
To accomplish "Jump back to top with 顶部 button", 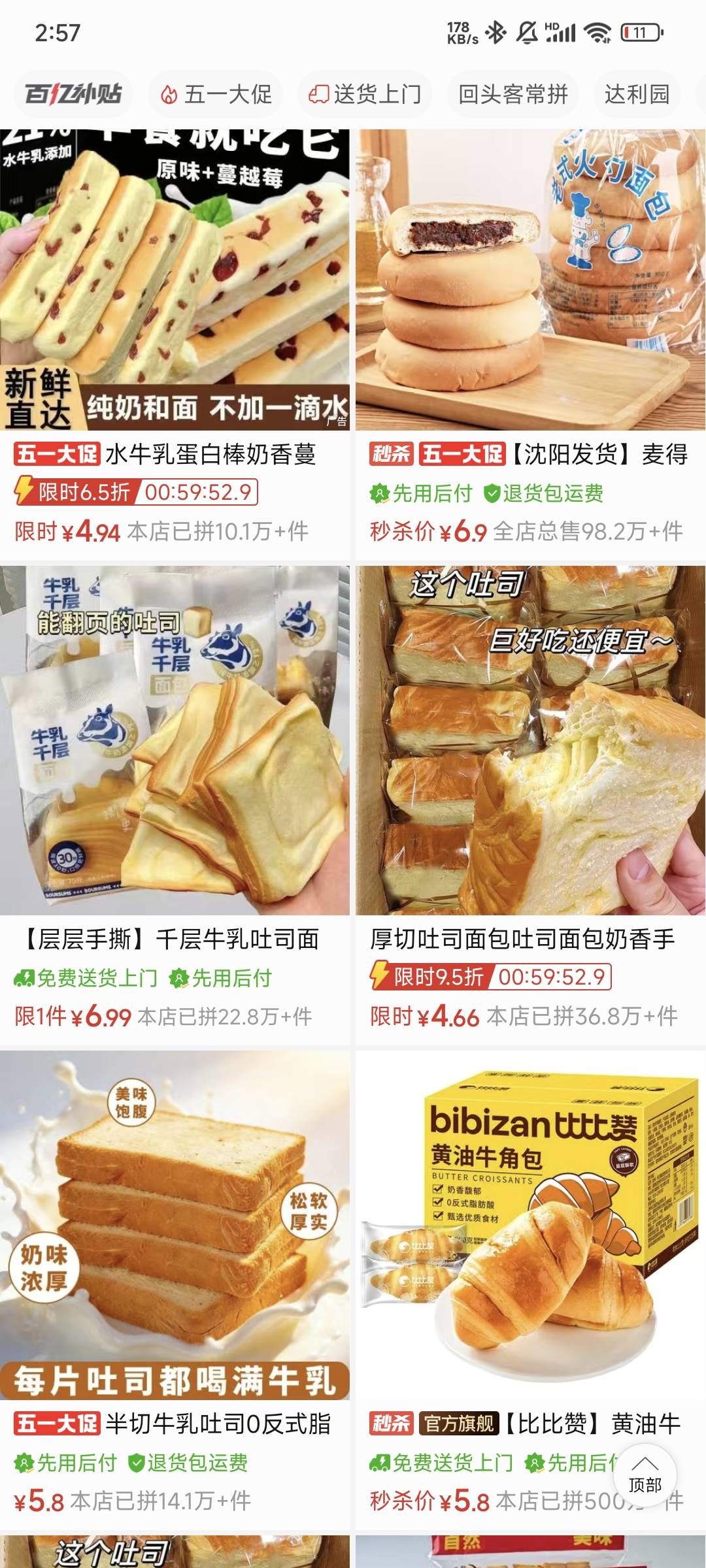I will pos(645,1475).
